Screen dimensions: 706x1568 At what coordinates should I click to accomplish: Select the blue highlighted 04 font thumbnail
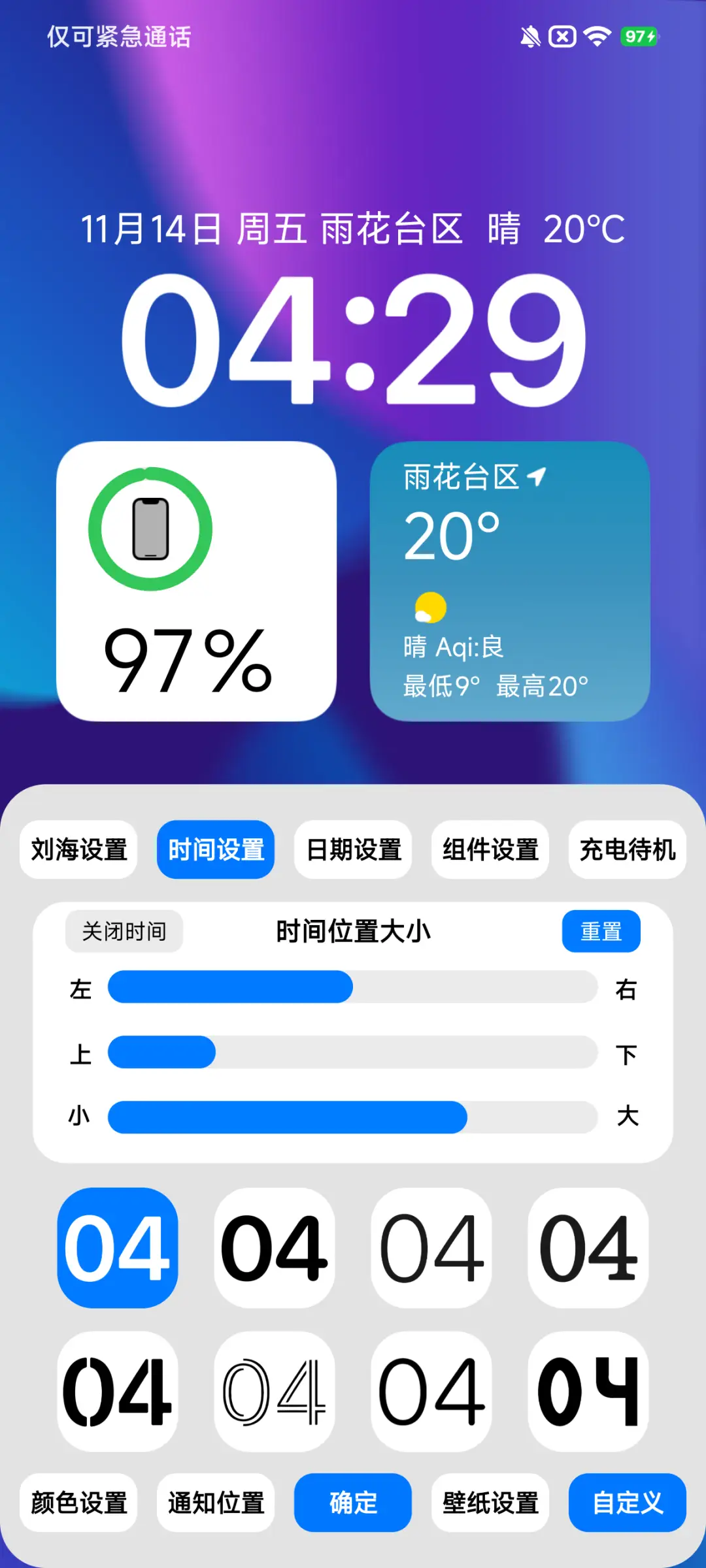[x=117, y=1249]
